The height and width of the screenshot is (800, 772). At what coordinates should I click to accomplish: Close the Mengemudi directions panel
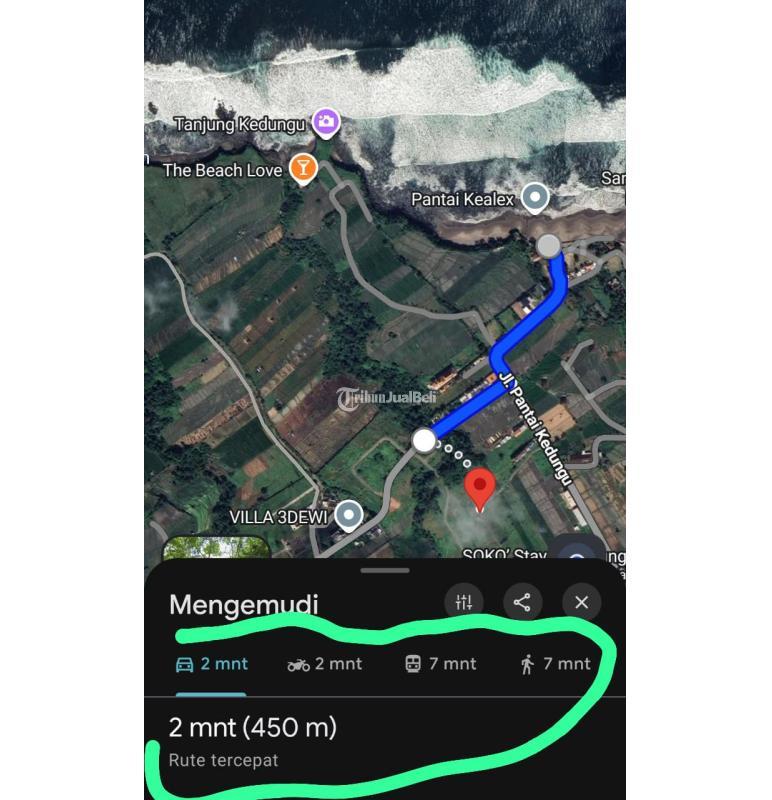(581, 602)
